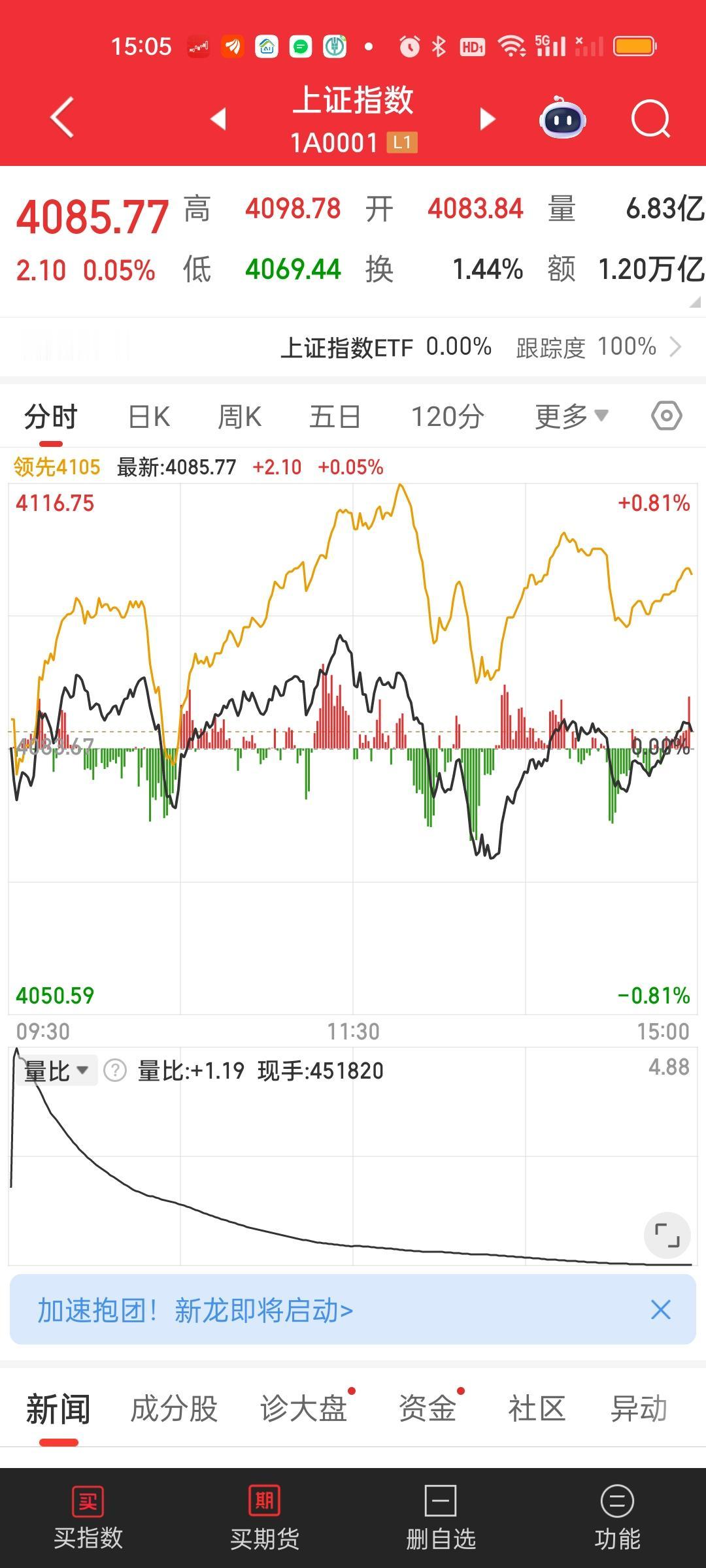706x1568 pixels.
Task: Click the AI robot assistant icon
Action: click(x=562, y=118)
